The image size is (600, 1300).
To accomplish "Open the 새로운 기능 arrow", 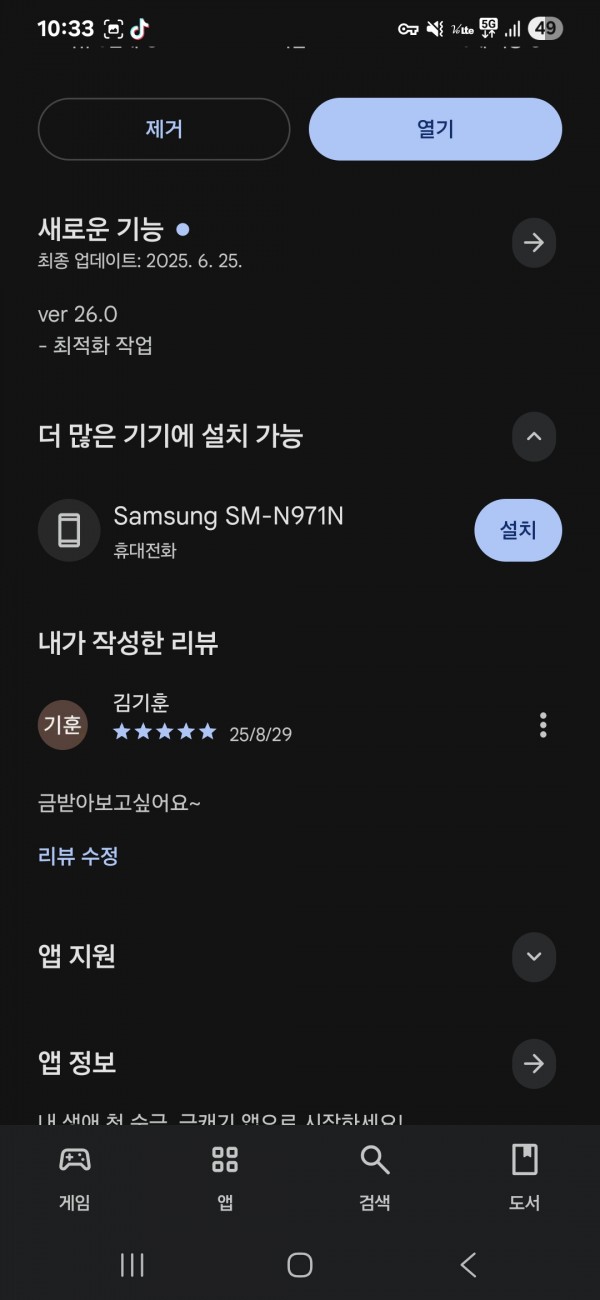I will 534,242.
